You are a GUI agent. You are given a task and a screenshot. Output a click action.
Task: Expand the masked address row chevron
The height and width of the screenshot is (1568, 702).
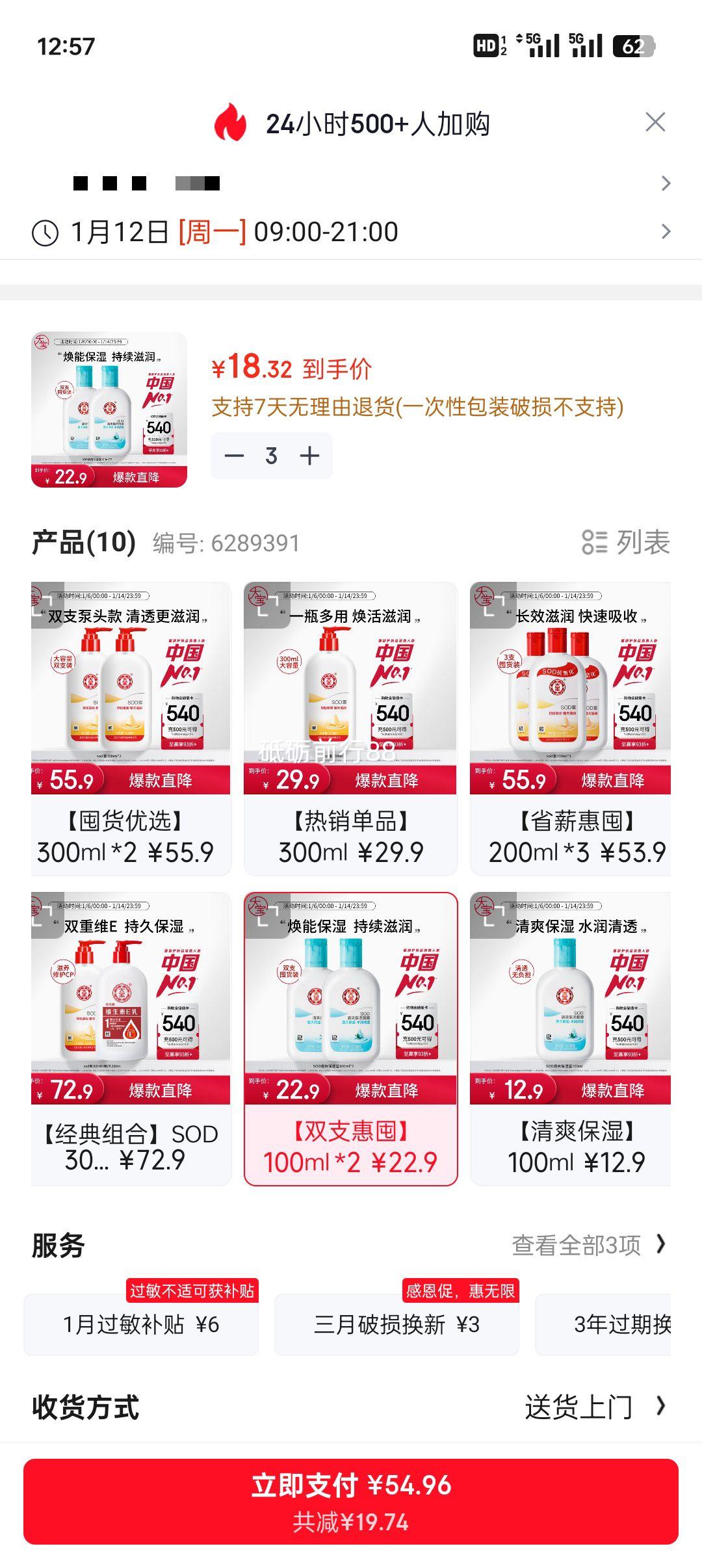(x=665, y=183)
